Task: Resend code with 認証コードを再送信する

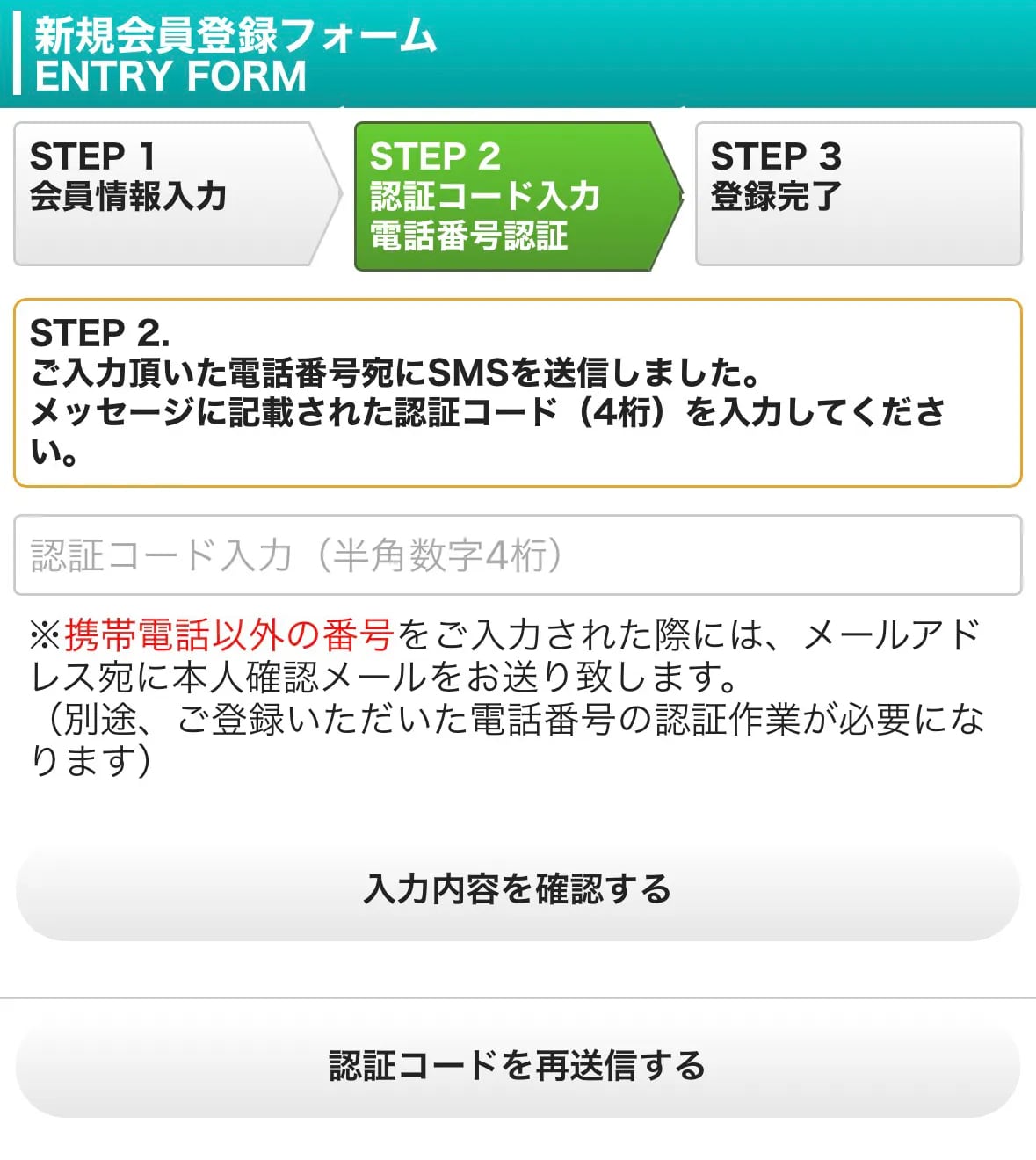Action: 518,1067
